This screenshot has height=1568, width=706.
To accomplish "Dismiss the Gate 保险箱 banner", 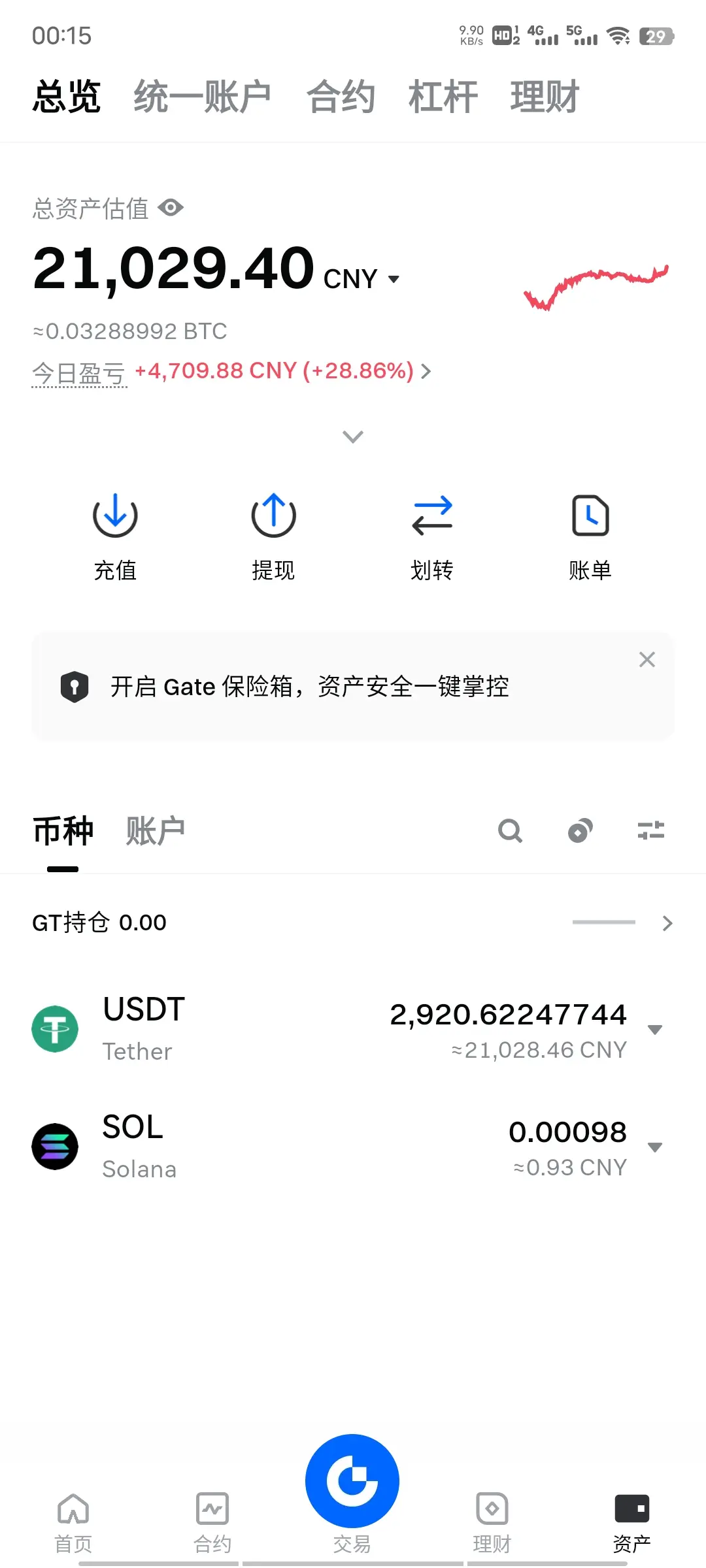I will click(x=647, y=659).
